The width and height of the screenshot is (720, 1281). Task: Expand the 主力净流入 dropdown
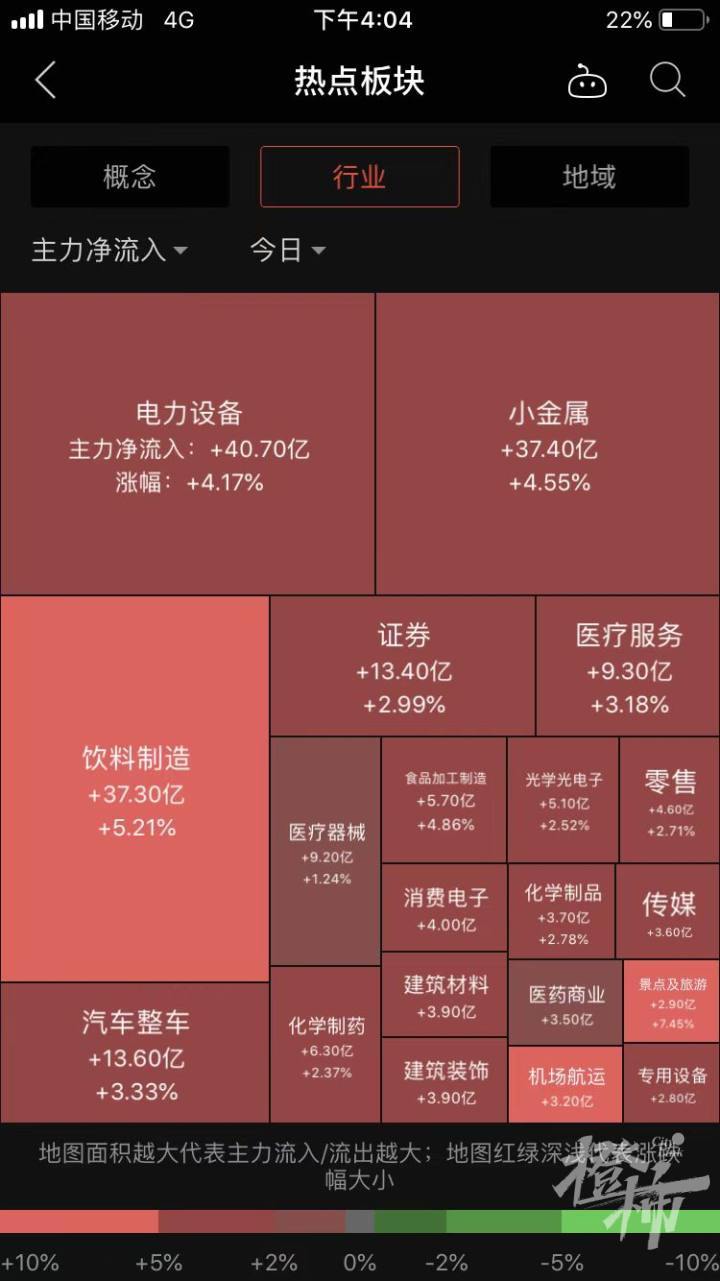109,250
